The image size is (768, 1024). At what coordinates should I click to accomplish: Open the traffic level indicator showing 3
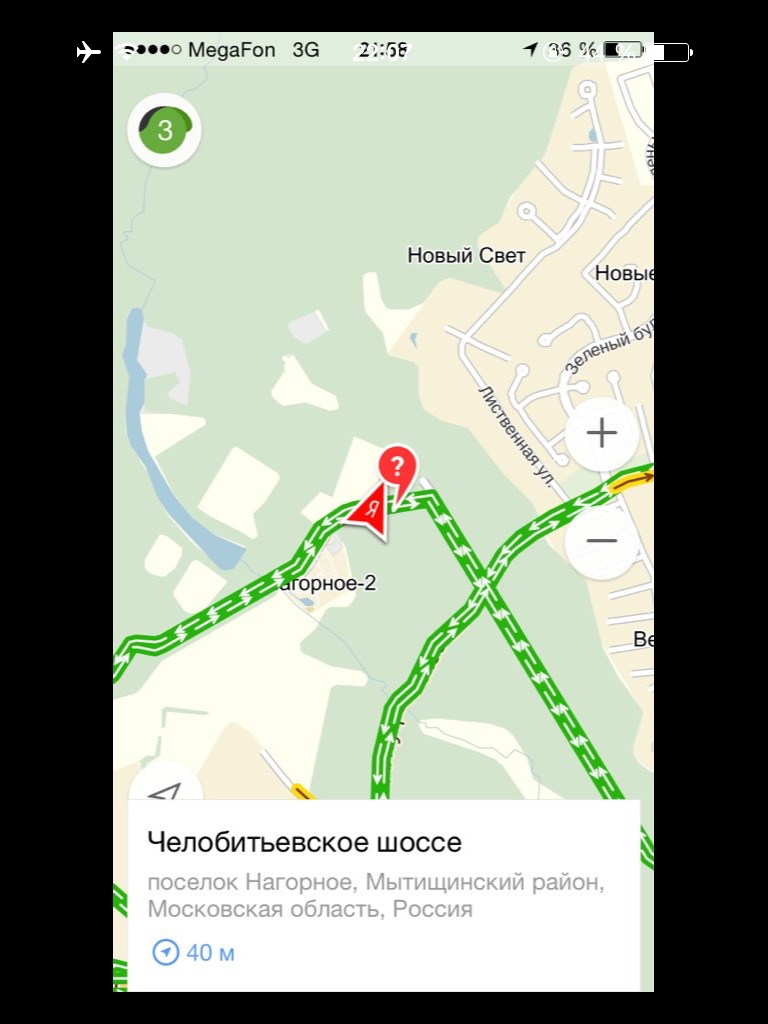(x=165, y=130)
